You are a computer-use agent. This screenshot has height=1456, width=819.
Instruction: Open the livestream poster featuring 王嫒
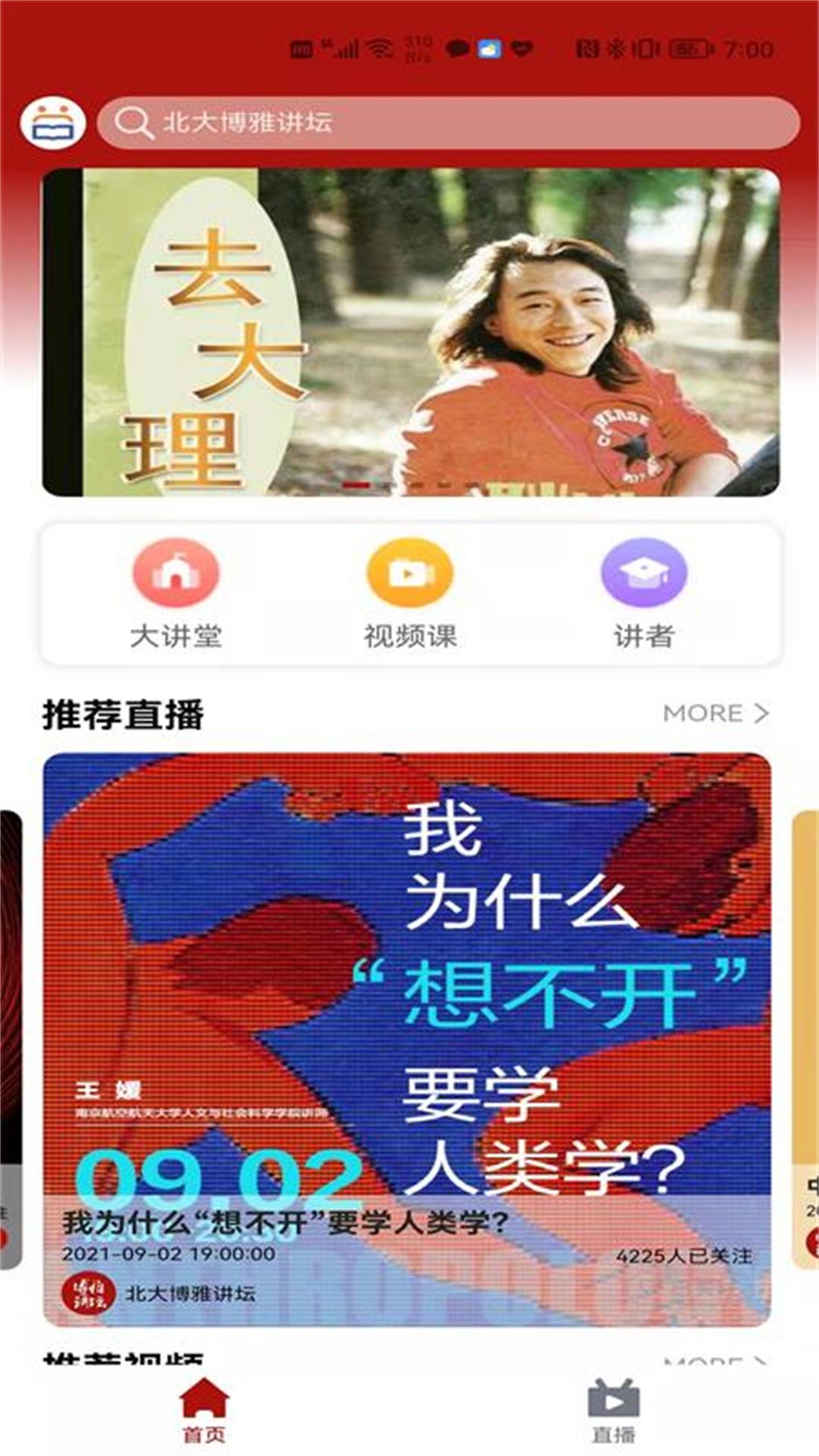tap(409, 986)
